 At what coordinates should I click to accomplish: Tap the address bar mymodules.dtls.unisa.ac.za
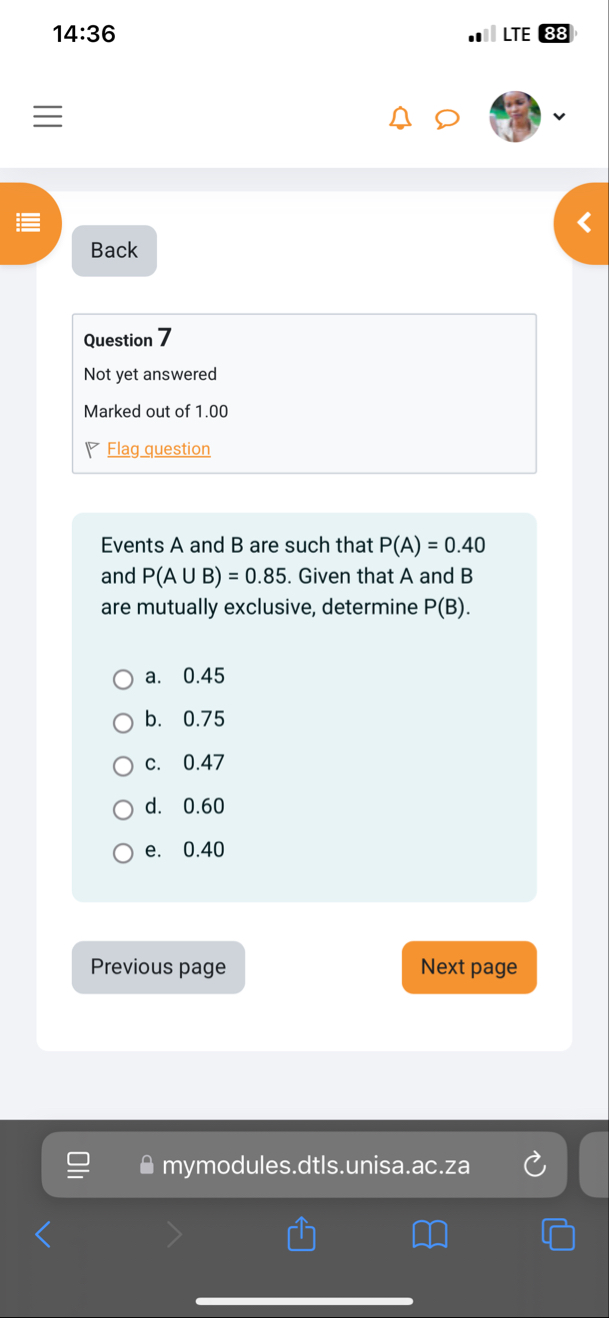pos(315,1165)
